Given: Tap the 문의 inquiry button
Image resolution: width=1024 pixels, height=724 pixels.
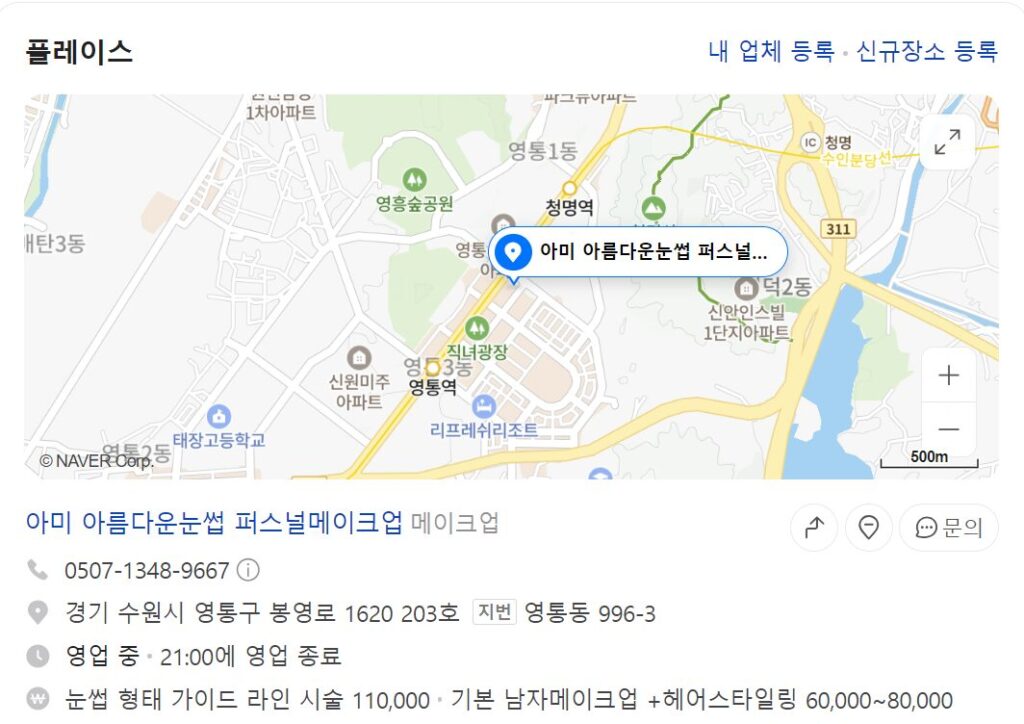Looking at the screenshot, I should [948, 527].
